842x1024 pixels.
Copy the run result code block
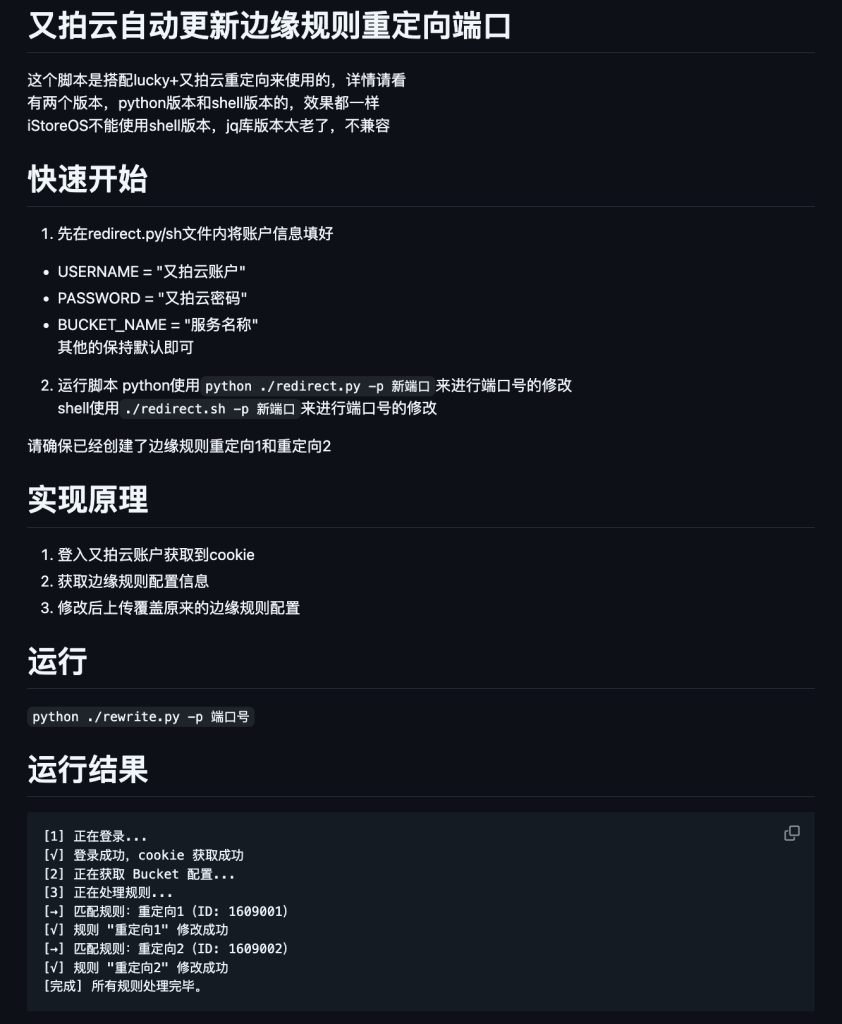coord(791,833)
